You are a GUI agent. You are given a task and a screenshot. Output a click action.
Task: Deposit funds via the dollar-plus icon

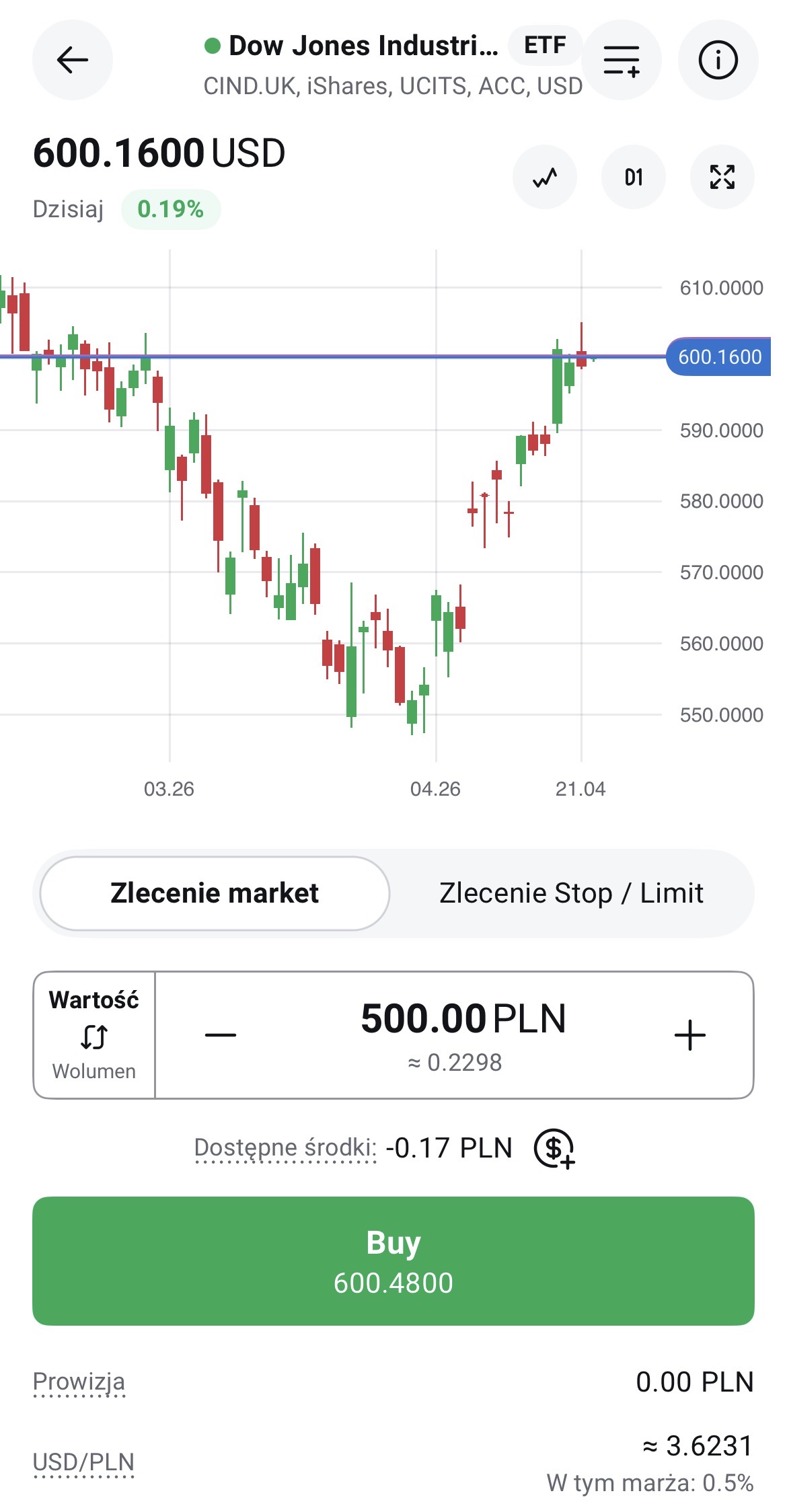[554, 1149]
